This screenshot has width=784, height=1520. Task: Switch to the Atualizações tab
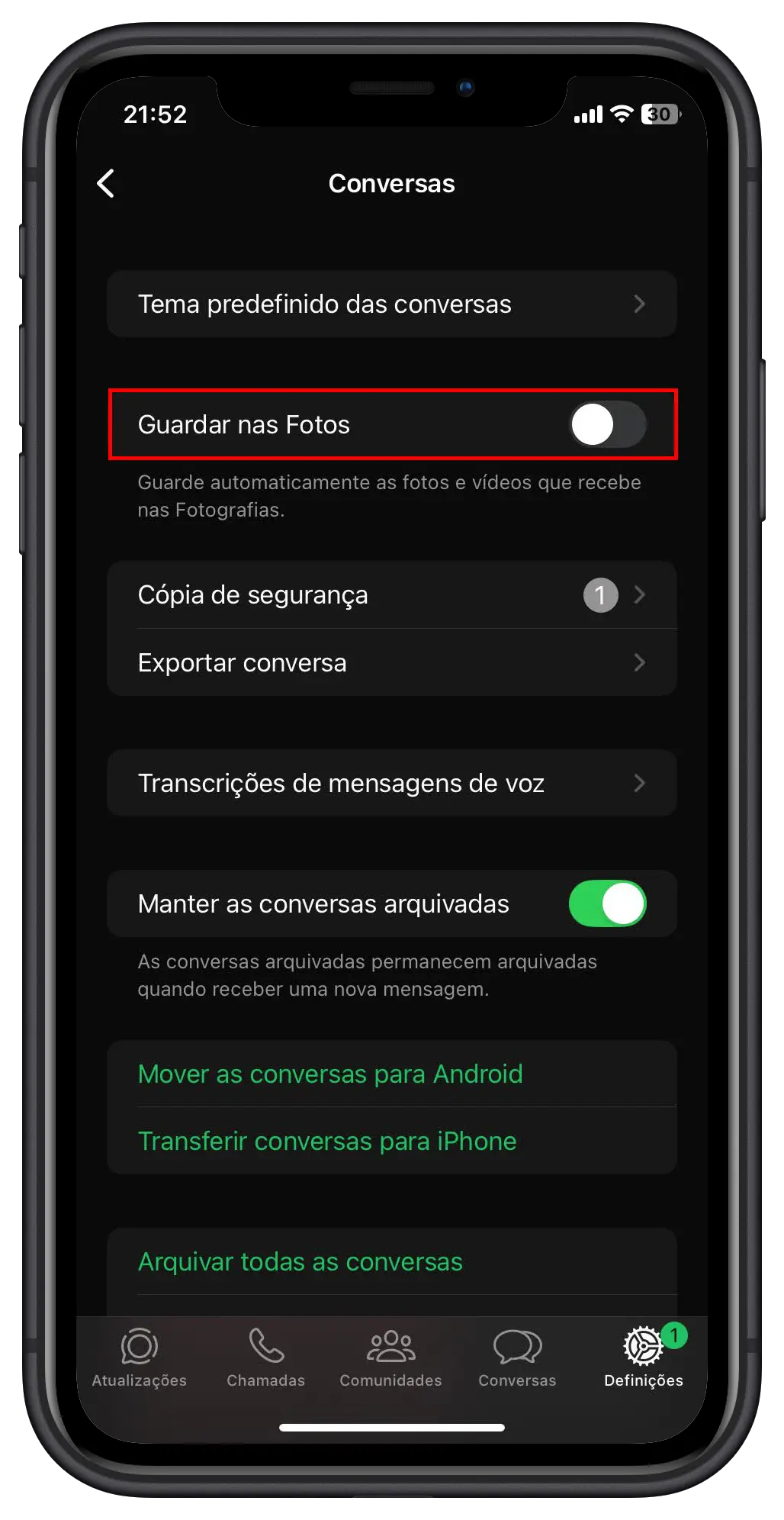(x=140, y=1358)
